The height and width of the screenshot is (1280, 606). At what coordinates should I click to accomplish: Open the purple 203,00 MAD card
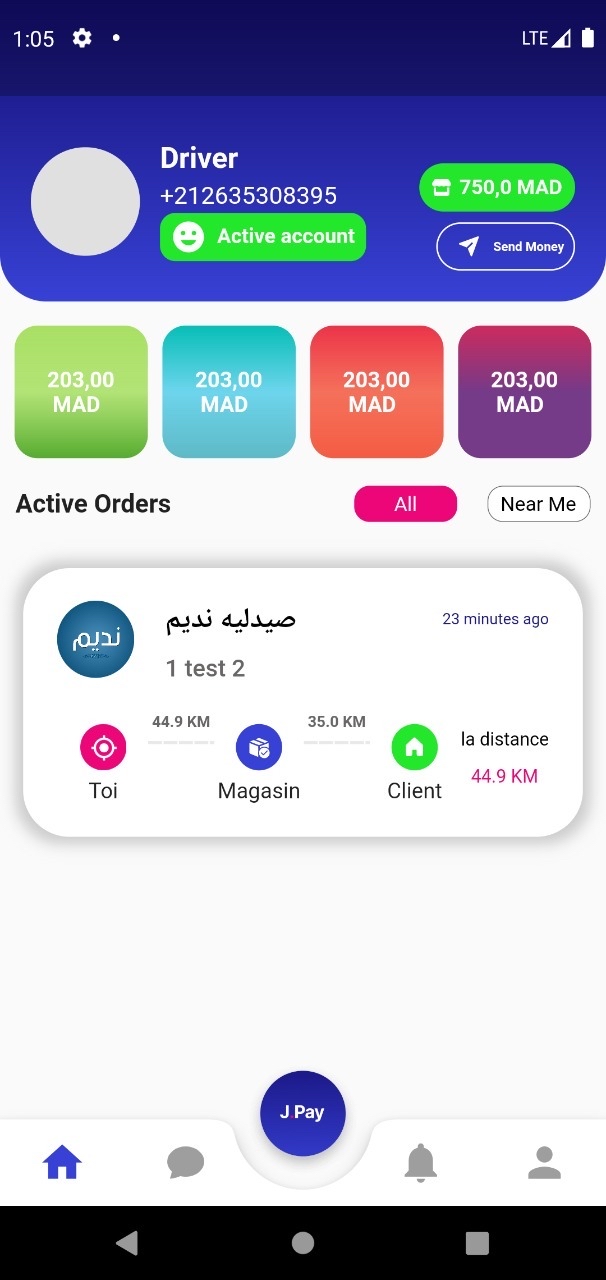tap(524, 392)
